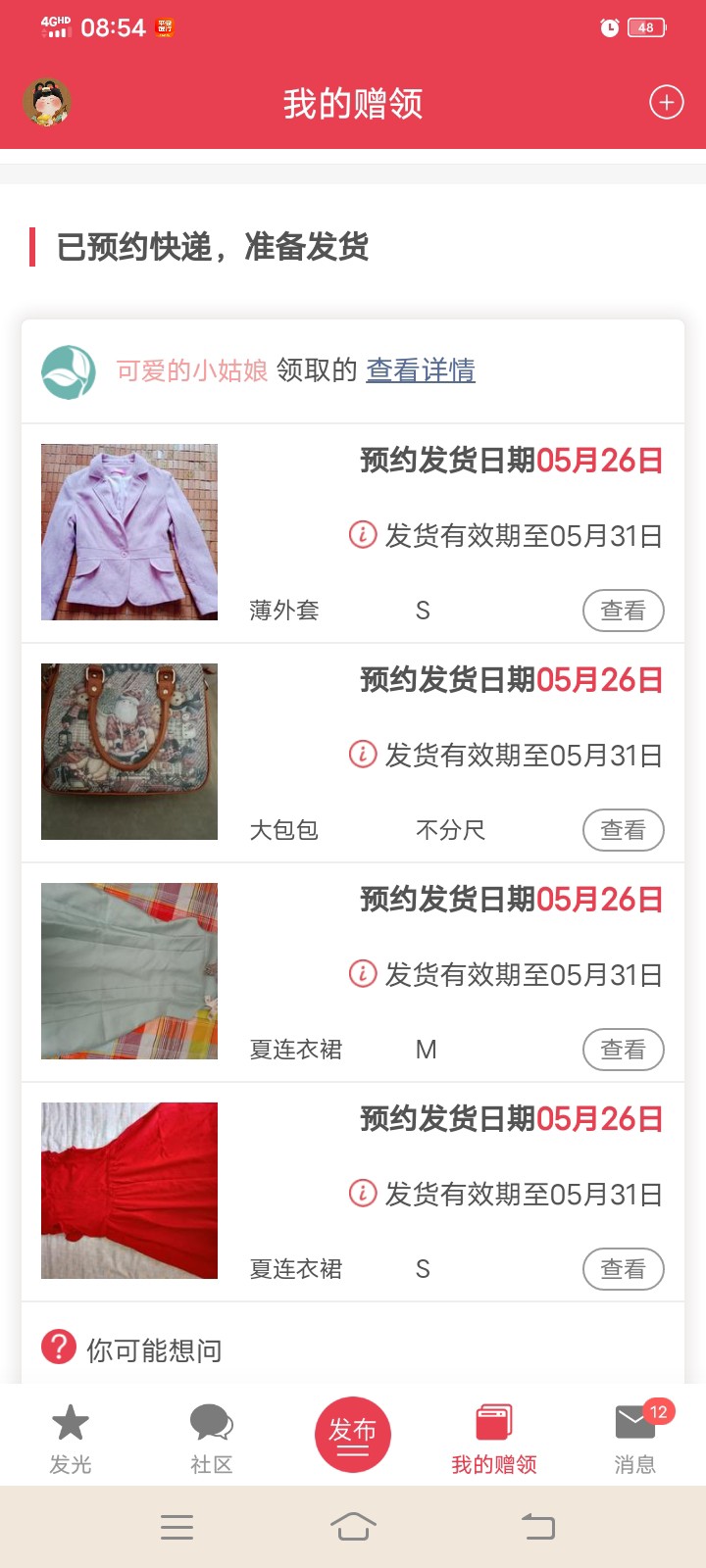Select the 我的赠领 tab
This screenshot has width=706, height=1568.
coord(494,1438)
